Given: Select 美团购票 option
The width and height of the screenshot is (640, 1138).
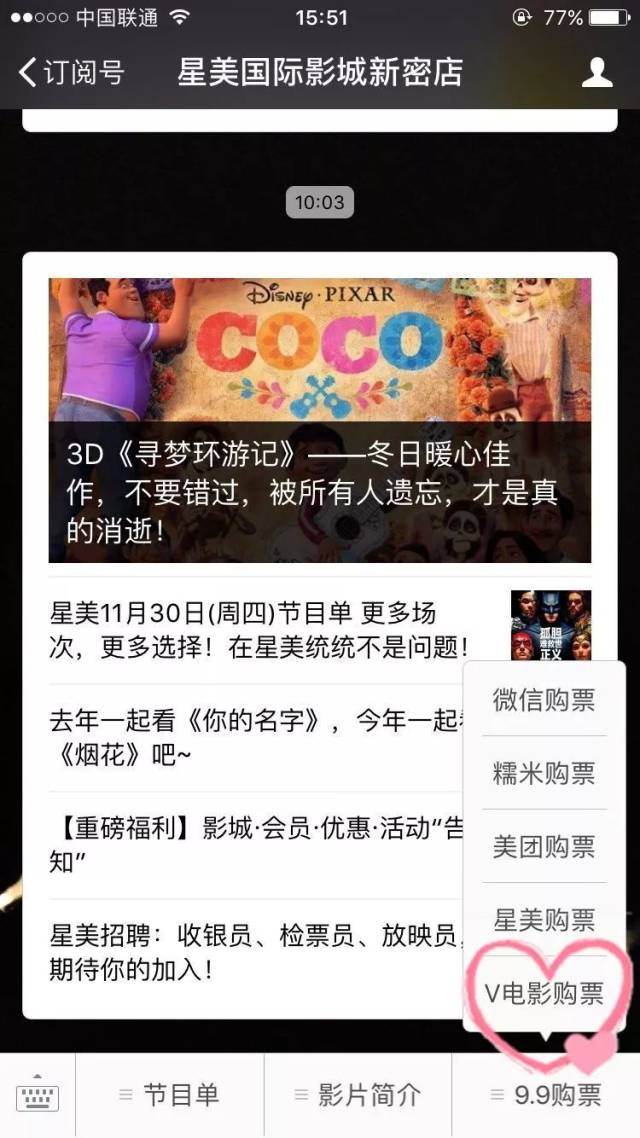Looking at the screenshot, I should point(544,847).
